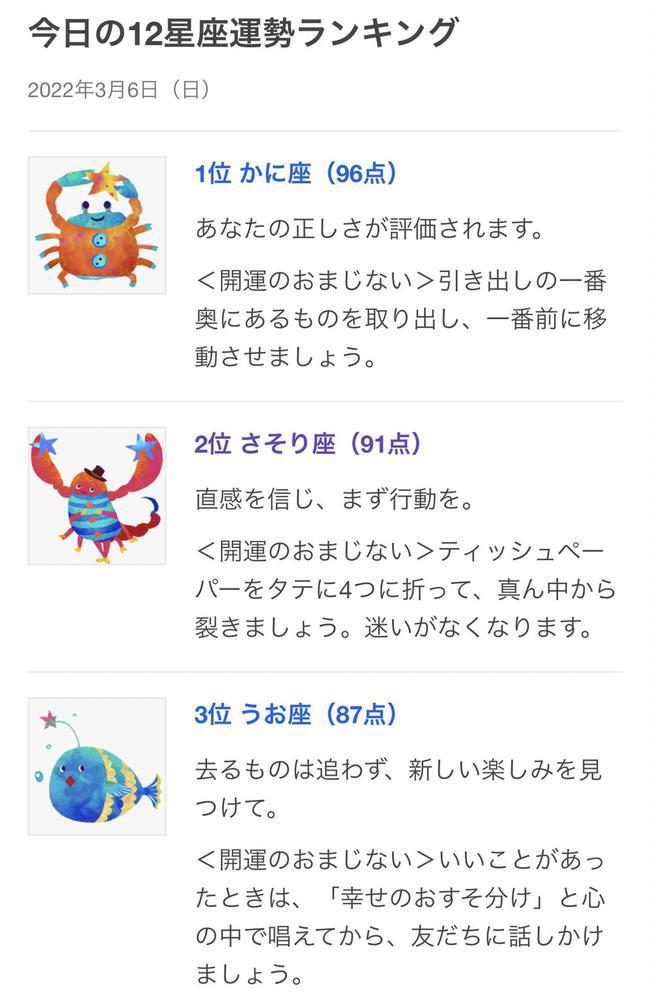Viewport: 650px width, 1000px height.
Task: Tap the fish thumbnail for うお座
Action: pos(97,766)
